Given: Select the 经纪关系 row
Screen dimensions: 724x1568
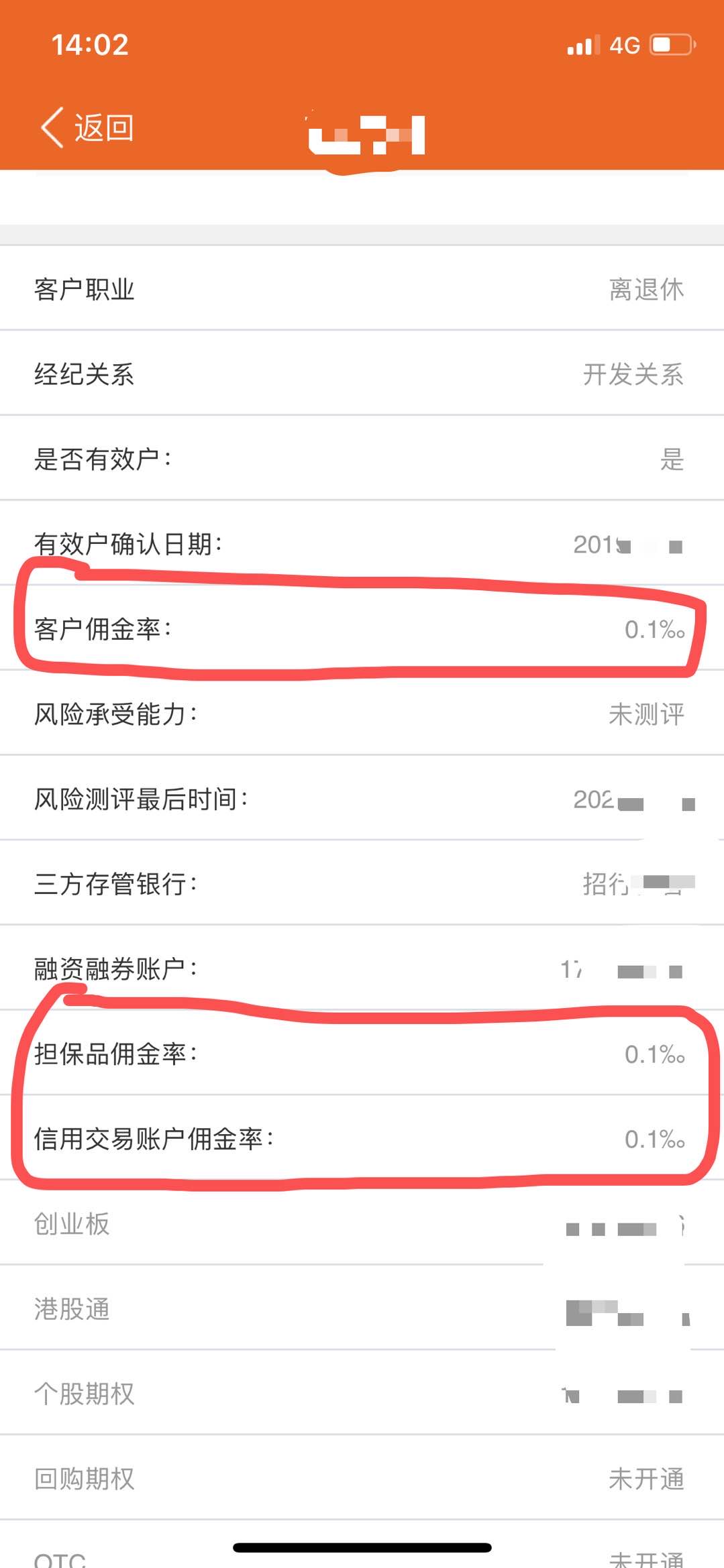Looking at the screenshot, I should [x=362, y=376].
